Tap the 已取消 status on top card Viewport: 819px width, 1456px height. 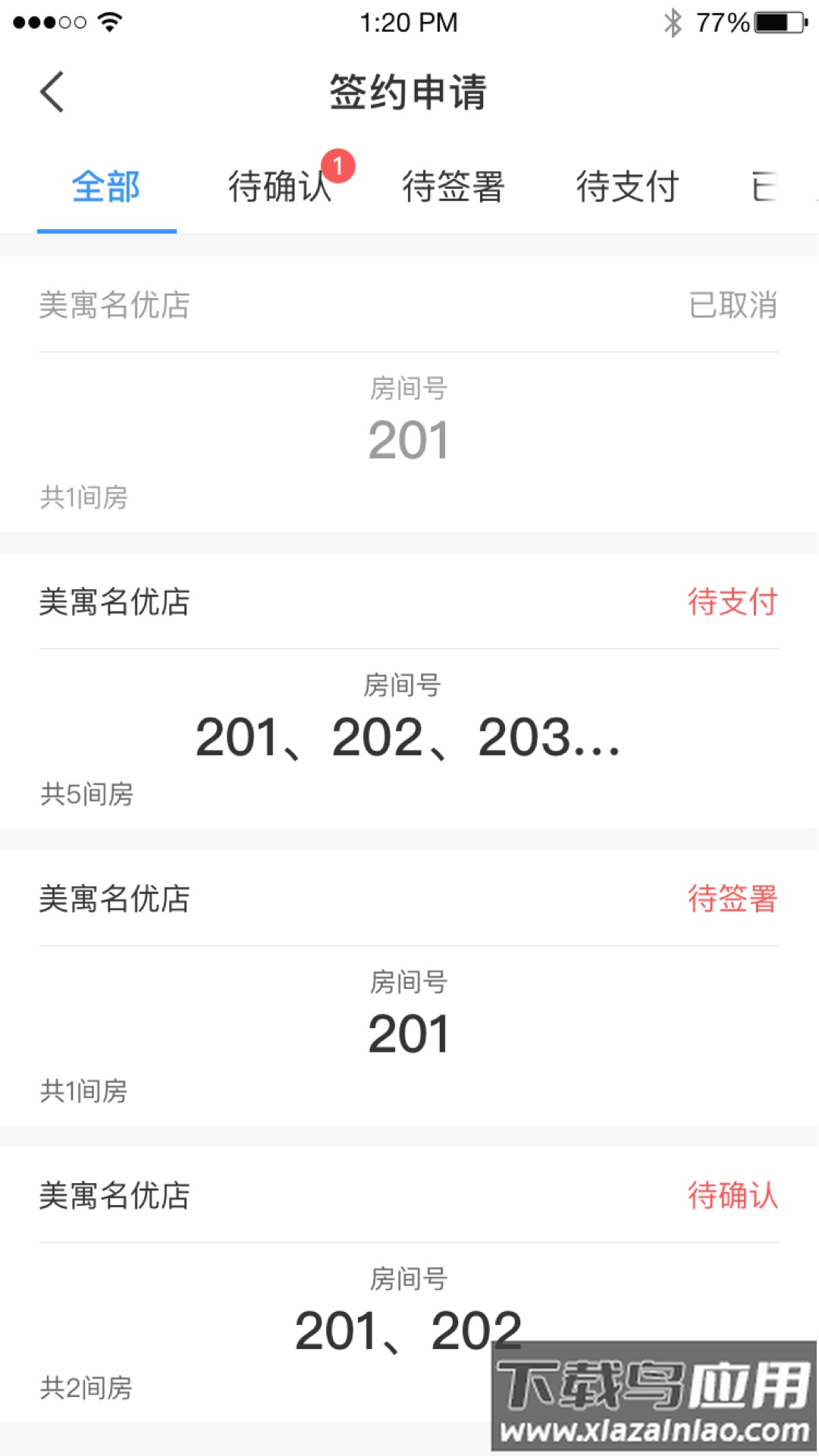pyautogui.click(x=733, y=306)
